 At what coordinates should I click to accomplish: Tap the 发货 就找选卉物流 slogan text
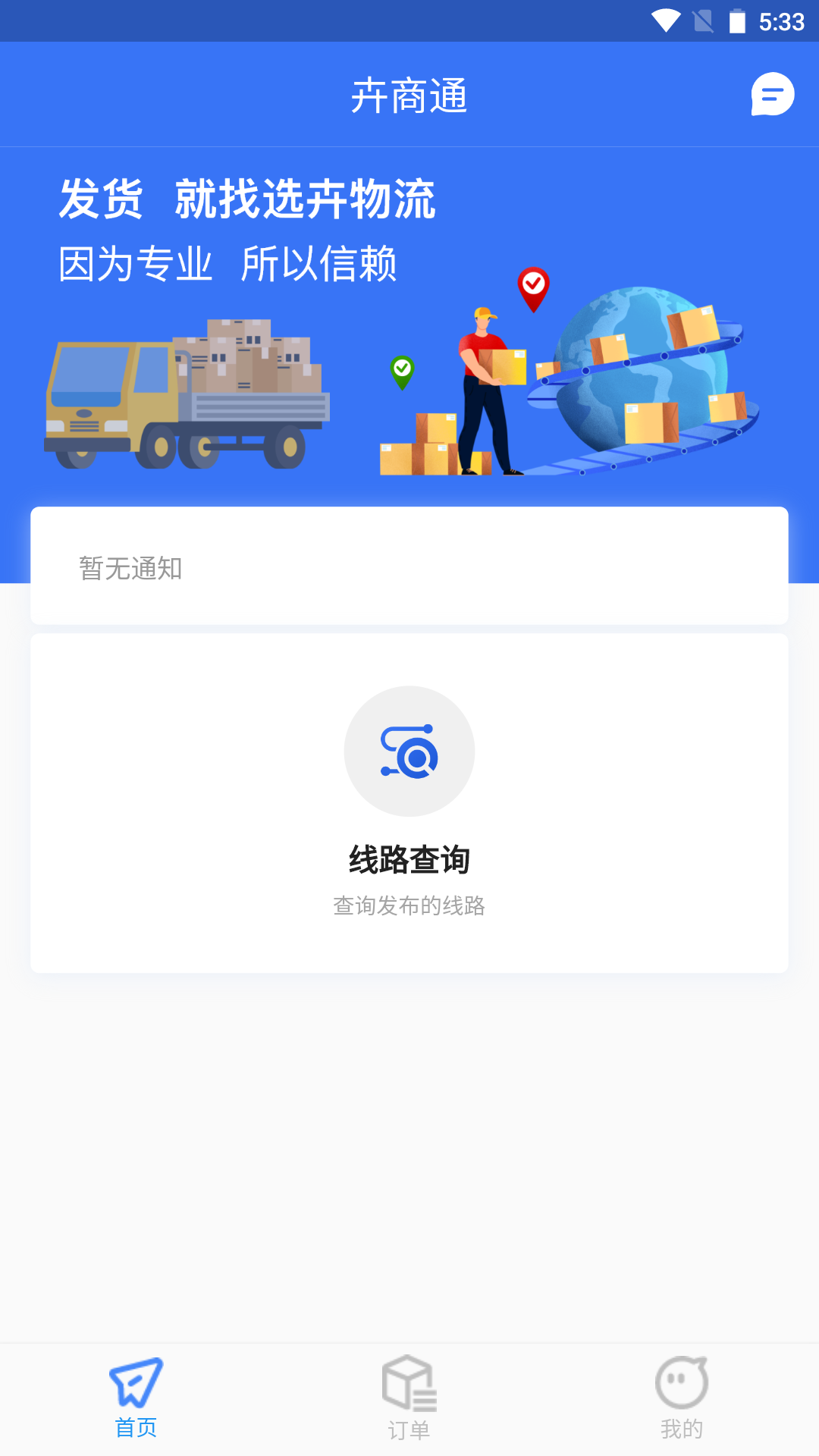click(249, 197)
